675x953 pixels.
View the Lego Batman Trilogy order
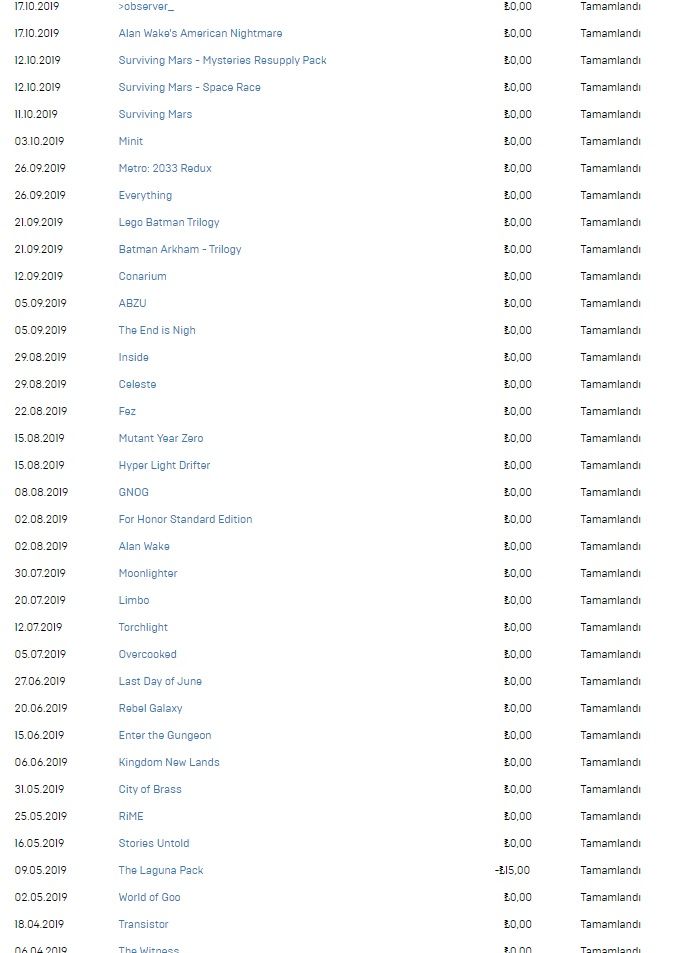[x=169, y=223]
